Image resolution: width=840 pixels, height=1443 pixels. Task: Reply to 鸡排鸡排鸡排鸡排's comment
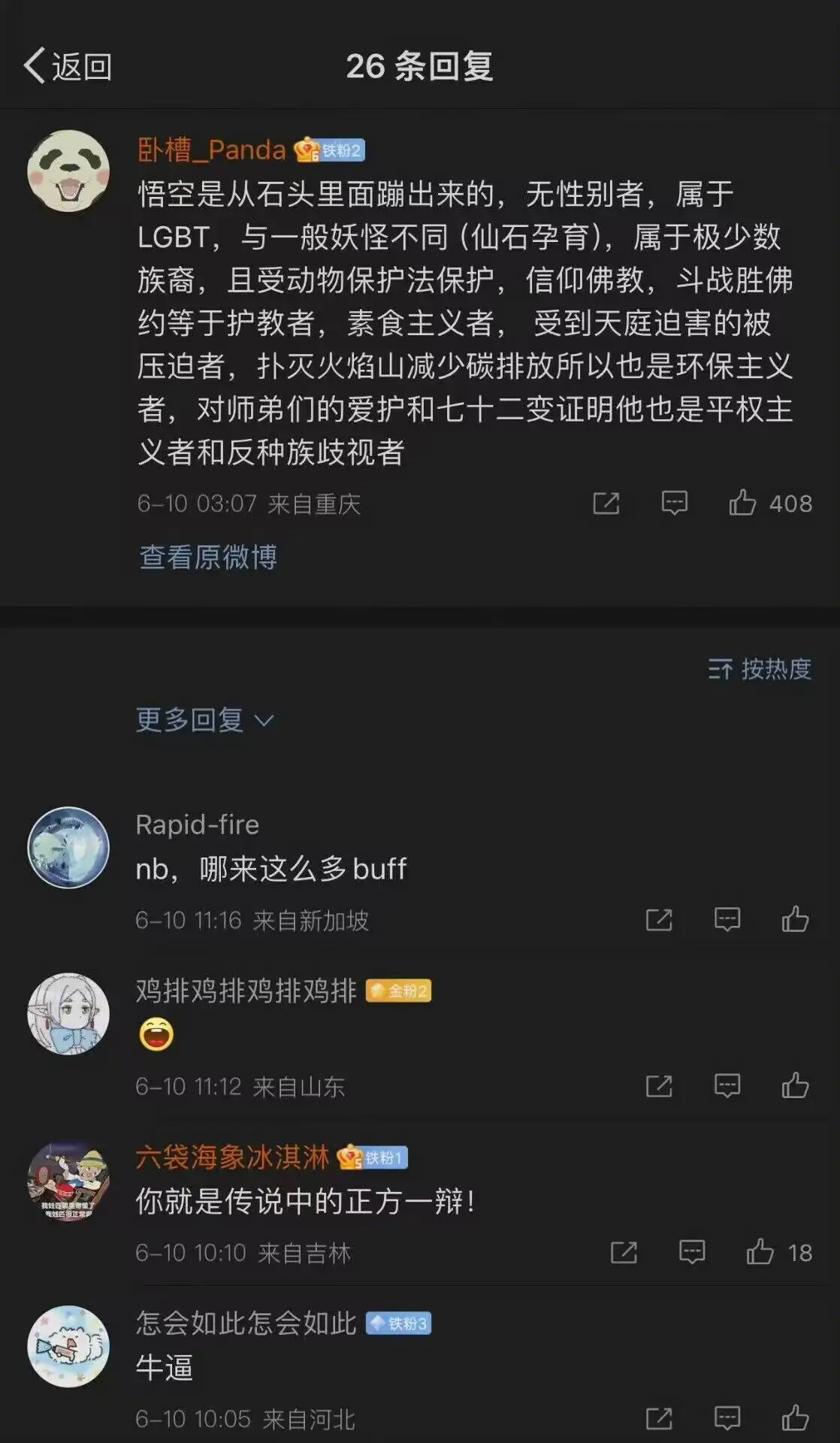(x=727, y=1085)
